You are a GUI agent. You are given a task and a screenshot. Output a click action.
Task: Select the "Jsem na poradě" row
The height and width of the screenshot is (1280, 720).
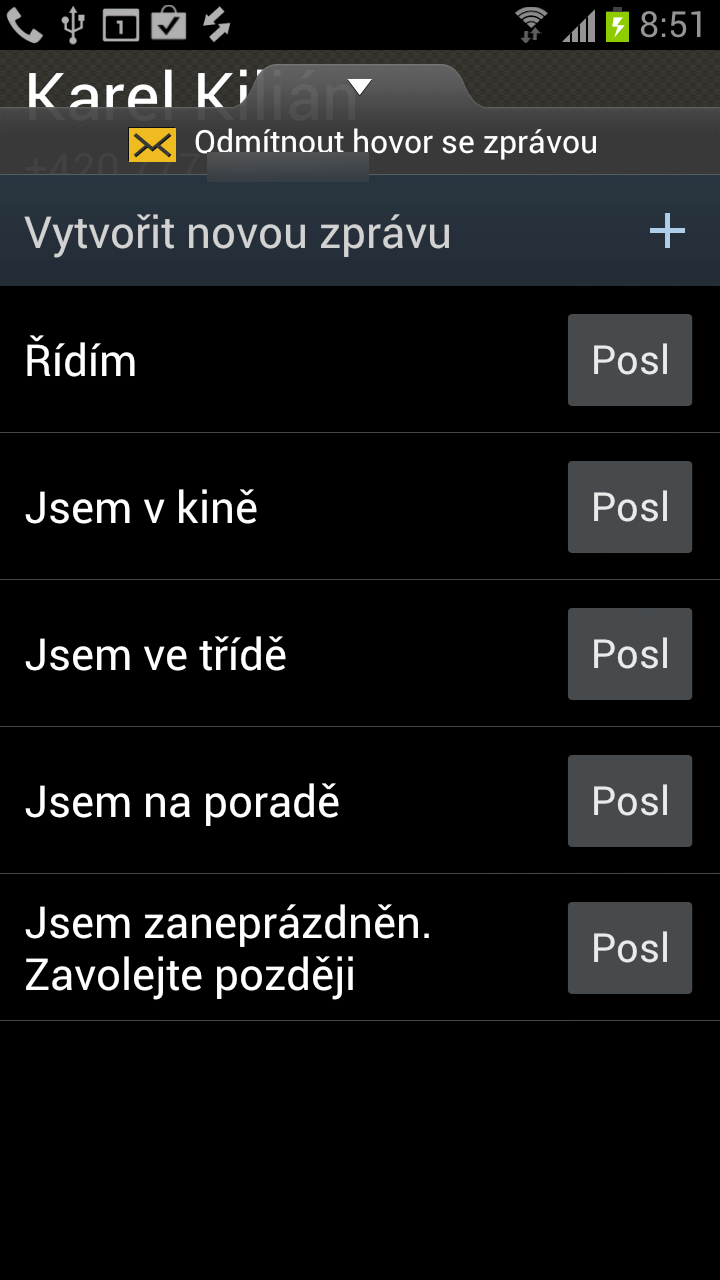[x=280, y=801]
